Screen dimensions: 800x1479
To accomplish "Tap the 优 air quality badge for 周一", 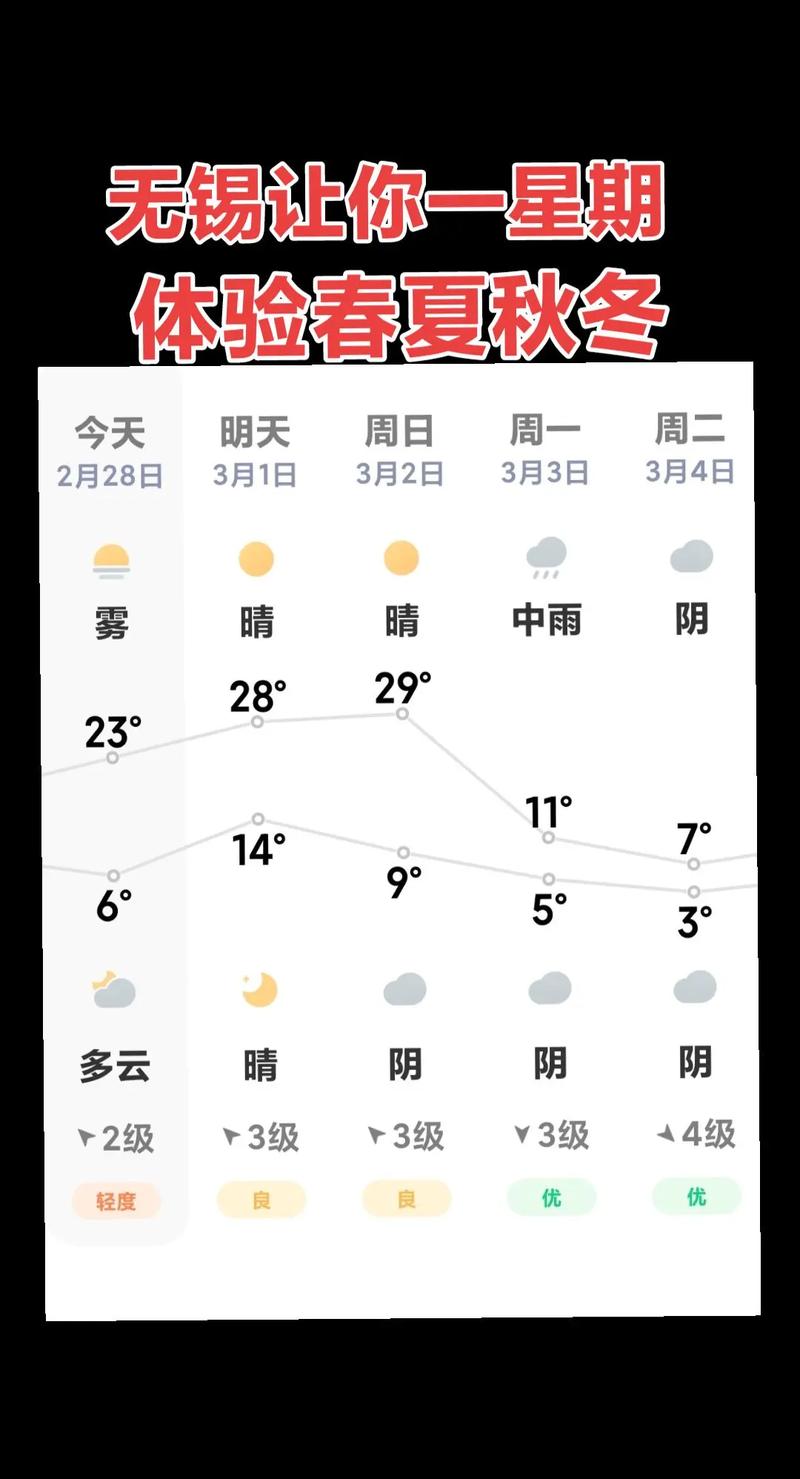I will pos(551,1199).
